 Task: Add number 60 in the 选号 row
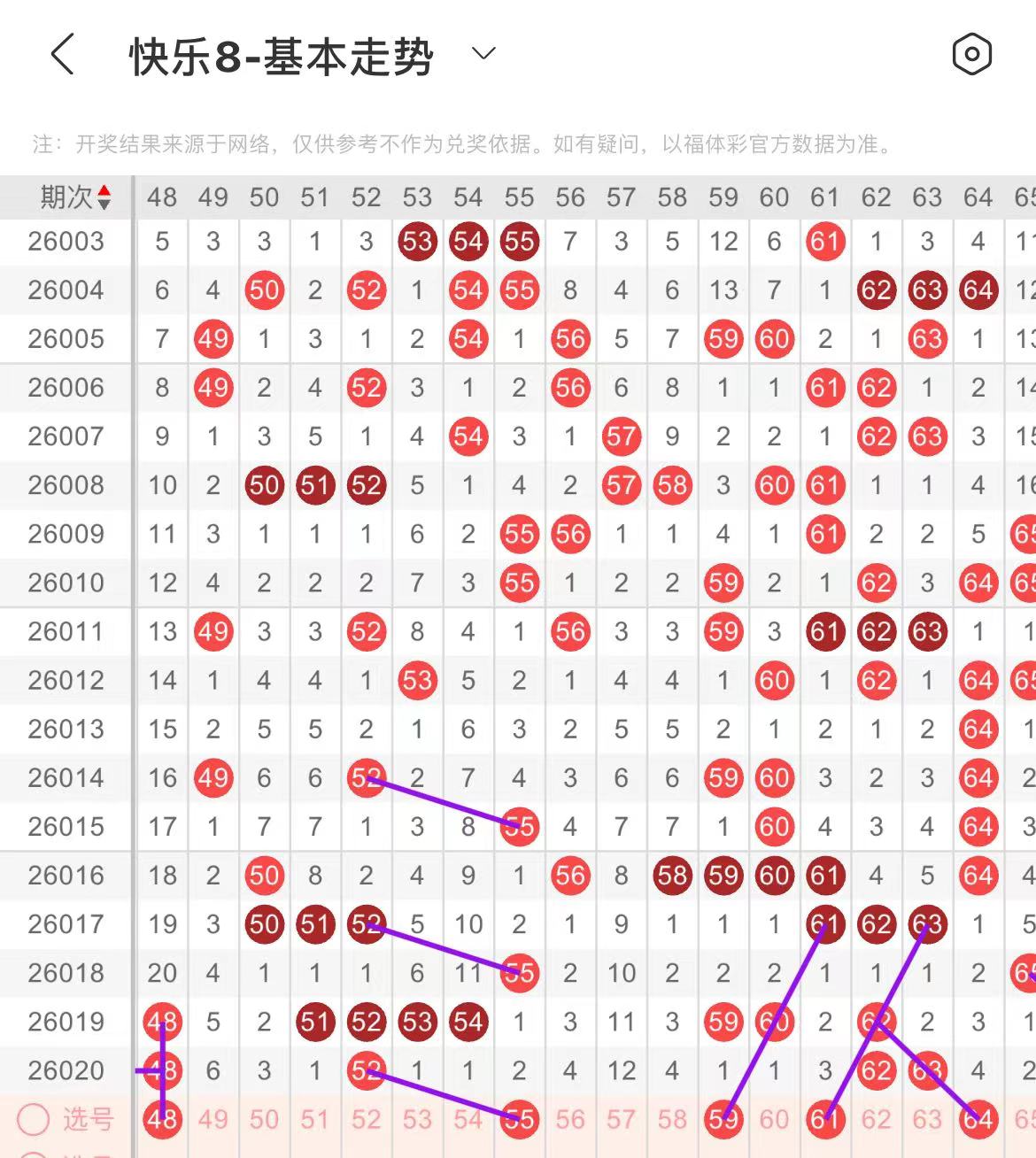(774, 1119)
